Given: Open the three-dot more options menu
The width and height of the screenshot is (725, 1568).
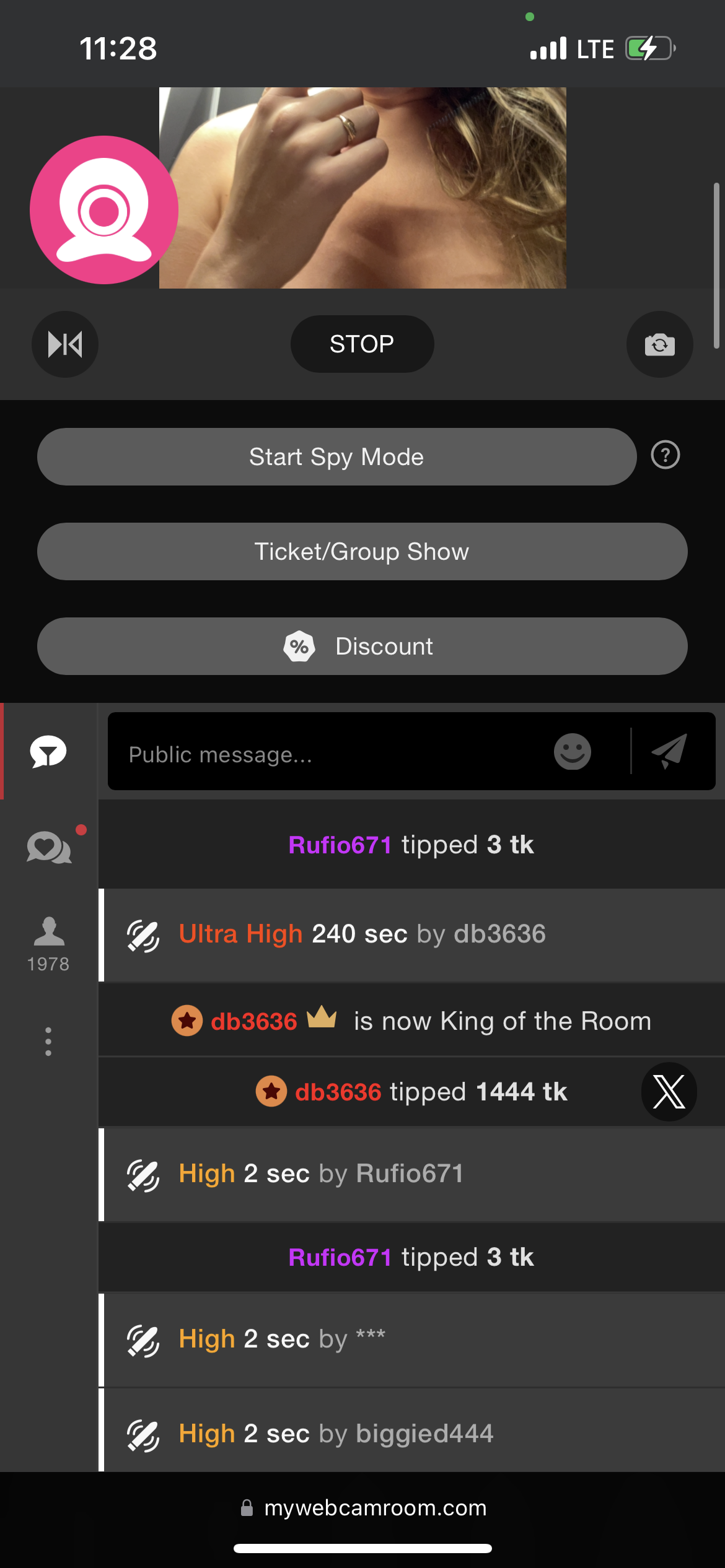Looking at the screenshot, I should click(48, 1041).
